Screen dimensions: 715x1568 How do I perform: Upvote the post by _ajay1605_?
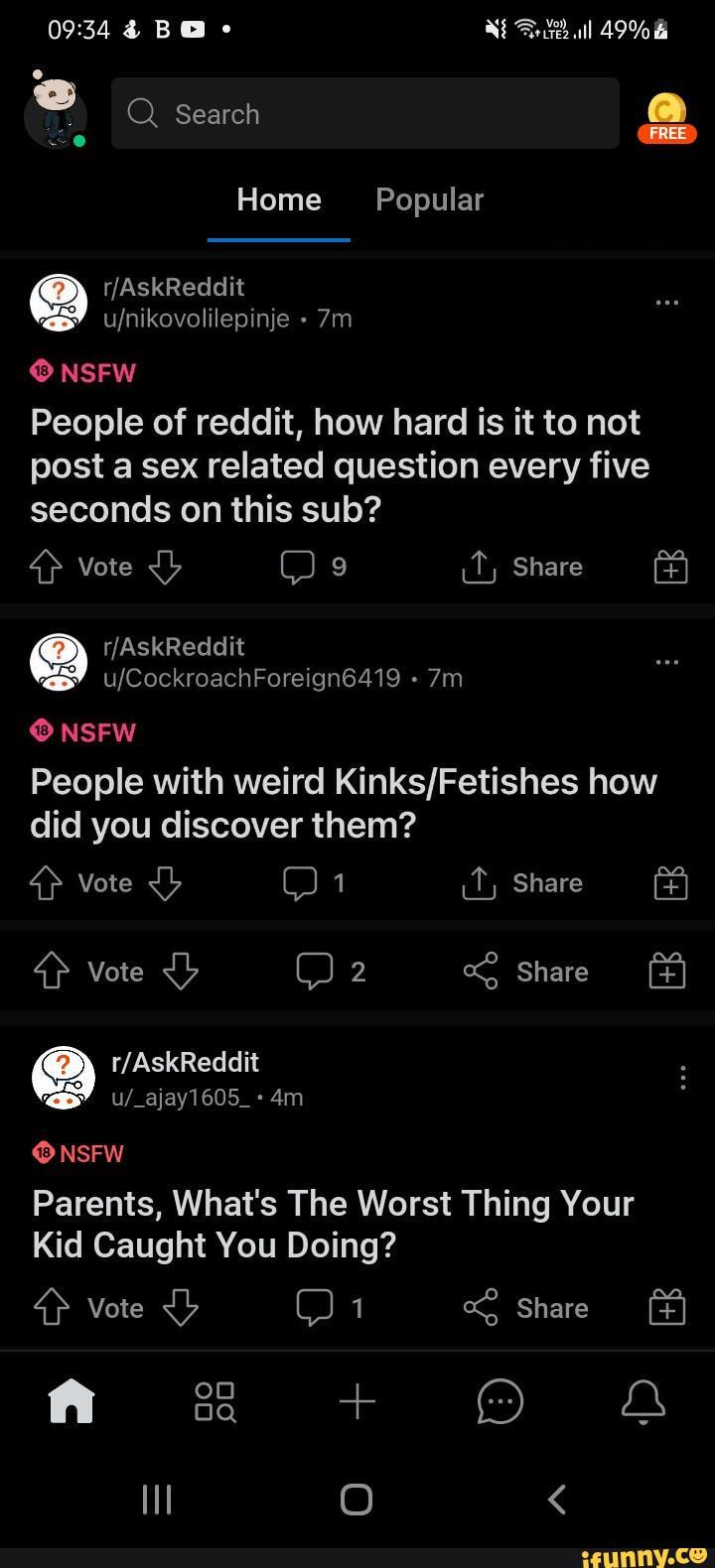(x=50, y=1309)
